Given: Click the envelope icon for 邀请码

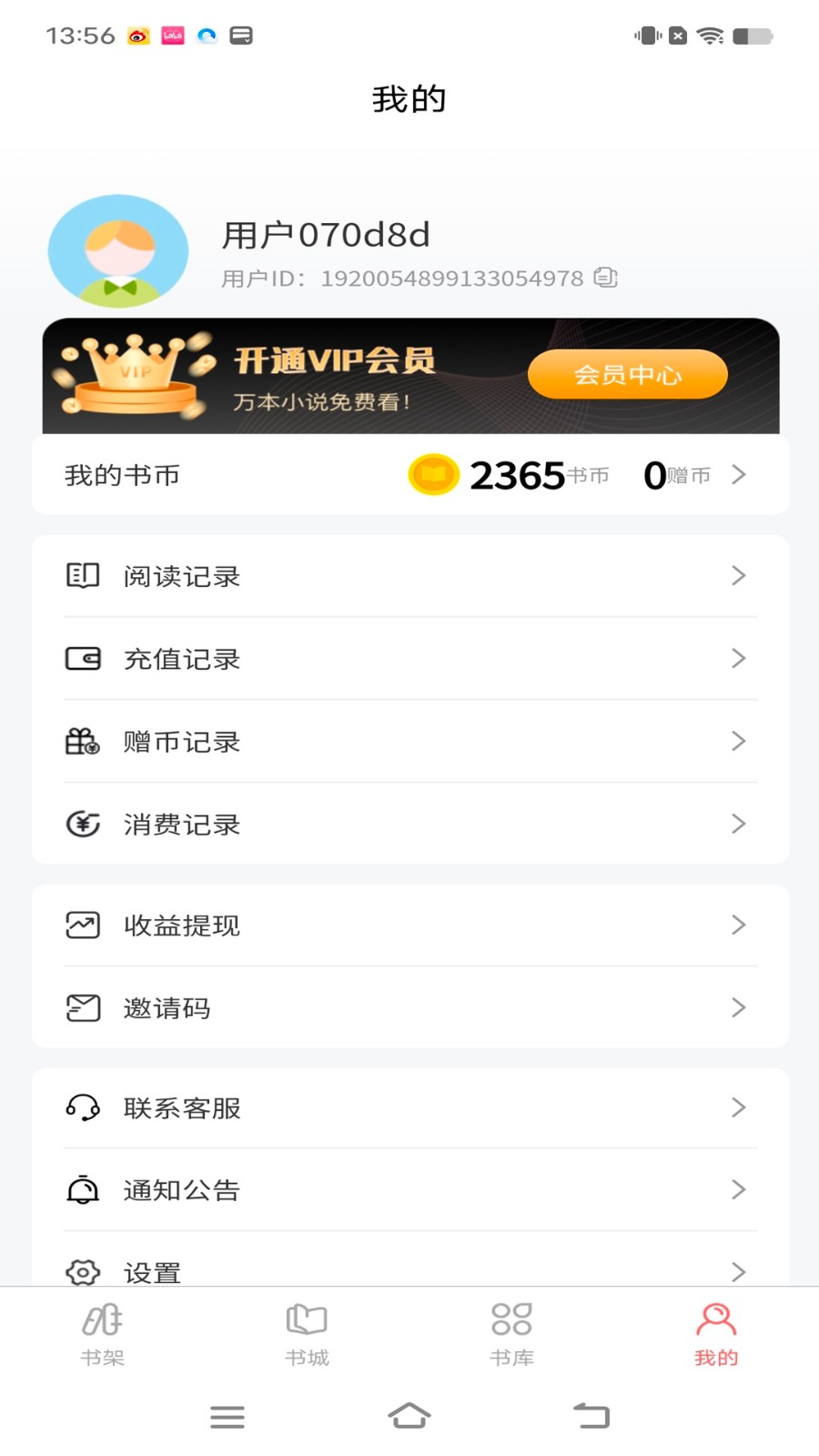Looking at the screenshot, I should (x=82, y=1007).
